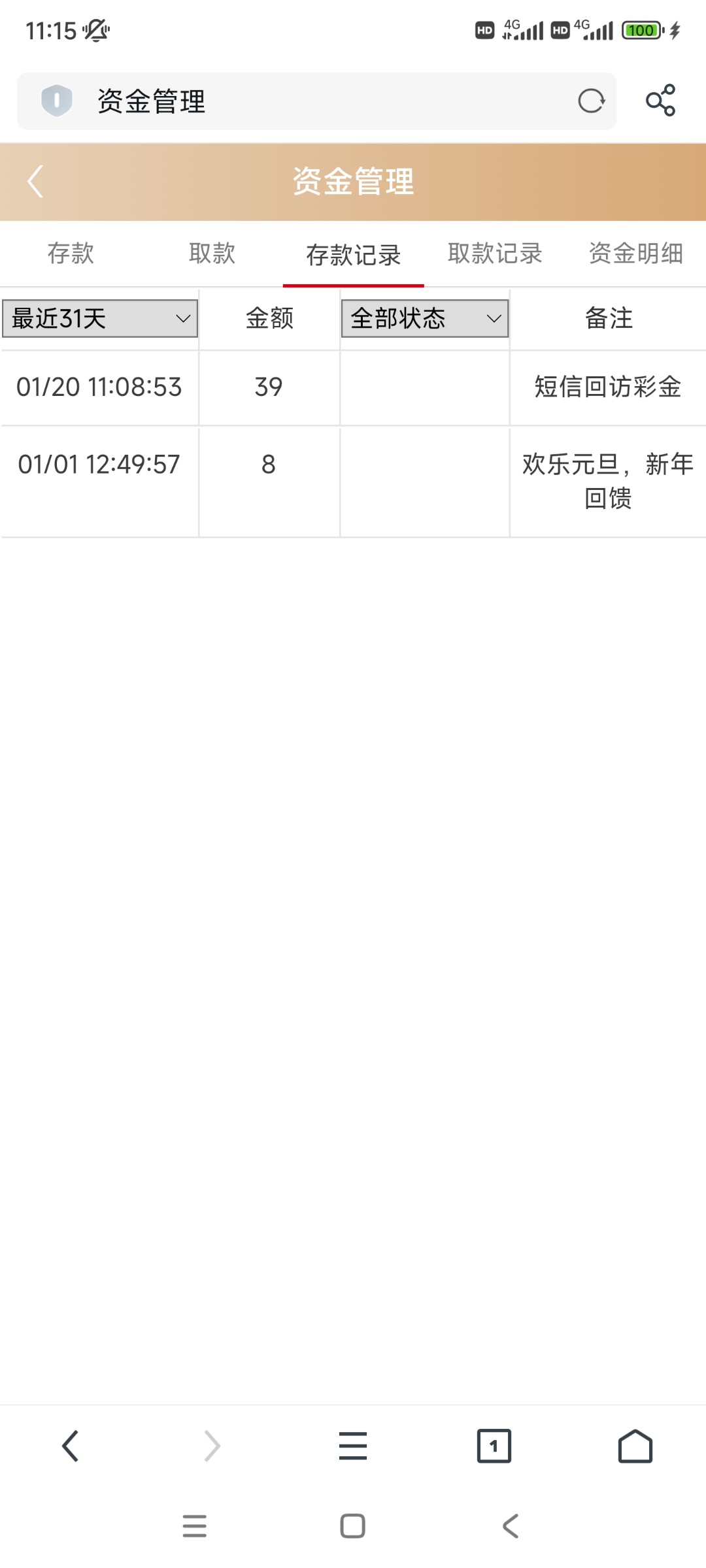Open the 最近31天 date range dropdown
This screenshot has height=1568, width=706.
99,318
